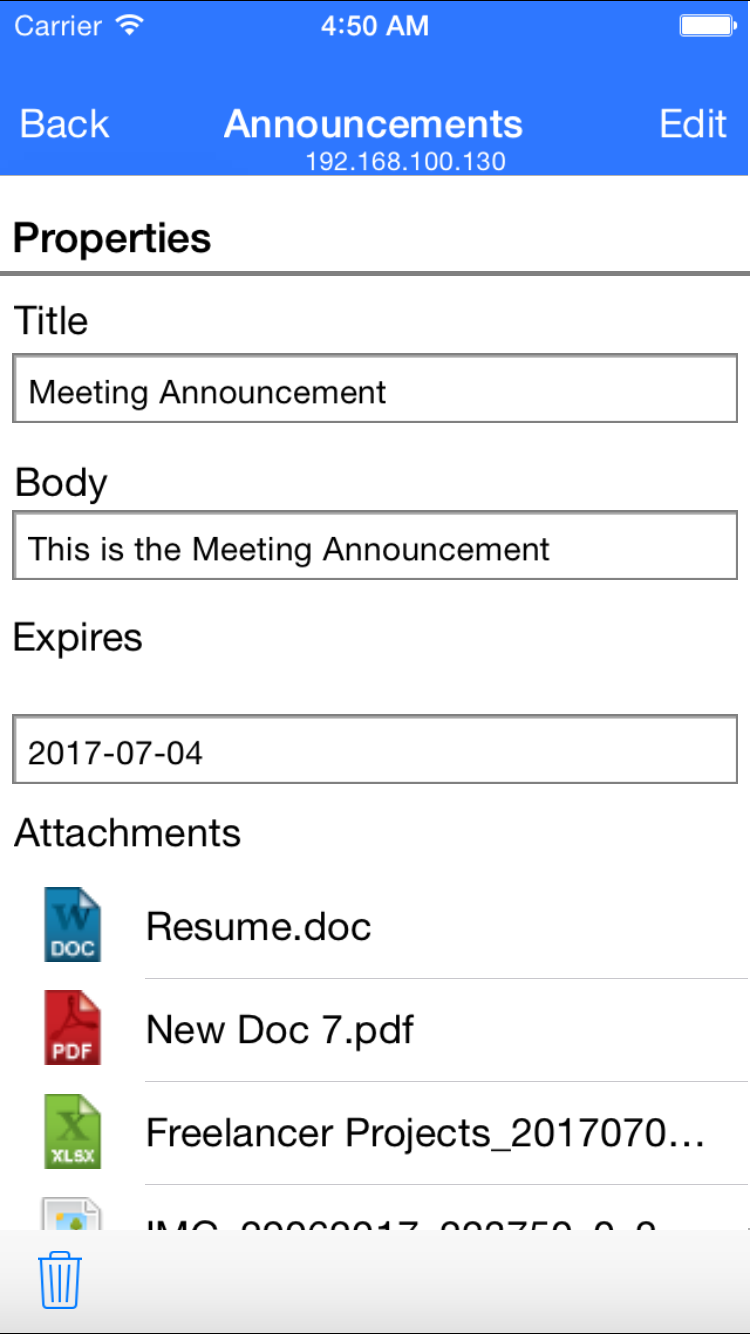Screen dimensions: 750x1334
Task: Tap the Title field with Meeting Announcement
Action: (x=375, y=388)
